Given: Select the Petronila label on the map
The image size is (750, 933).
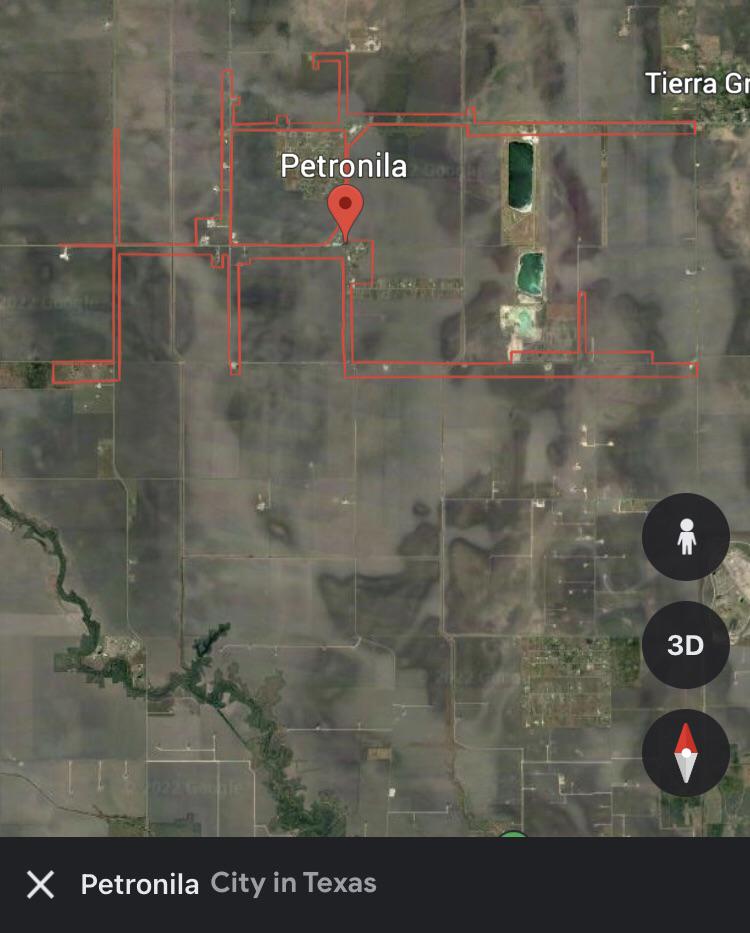Looking at the screenshot, I should click(346, 167).
